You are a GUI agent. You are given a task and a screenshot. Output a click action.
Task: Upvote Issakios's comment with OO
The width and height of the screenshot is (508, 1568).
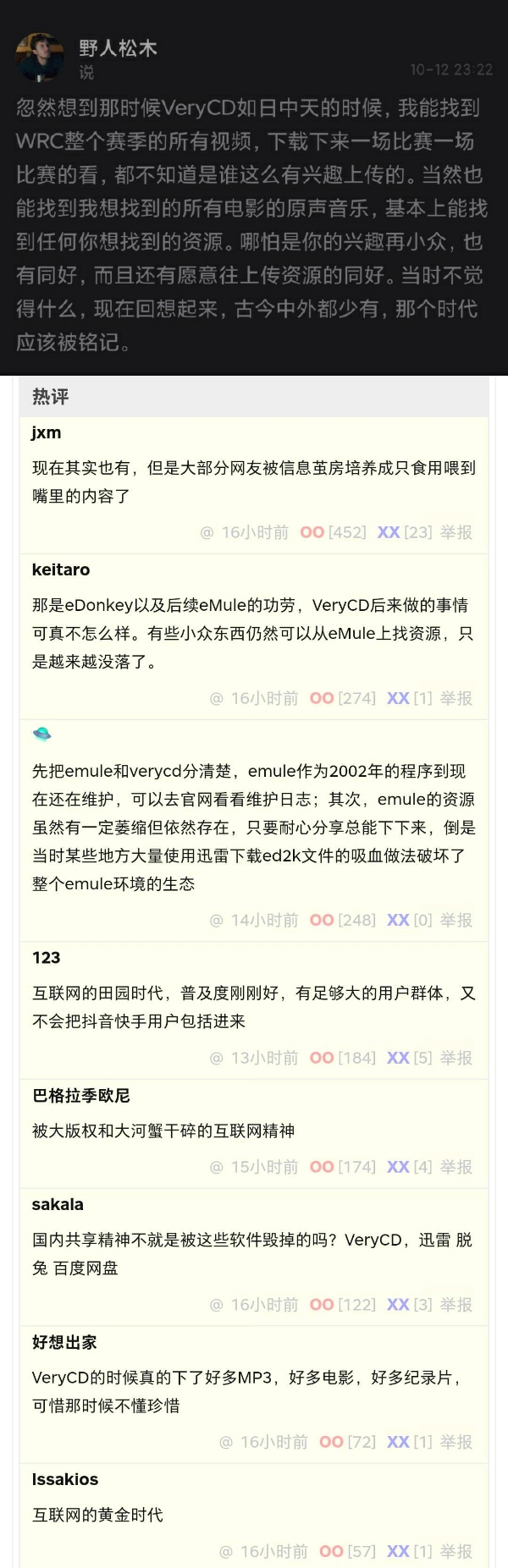coord(330,1551)
